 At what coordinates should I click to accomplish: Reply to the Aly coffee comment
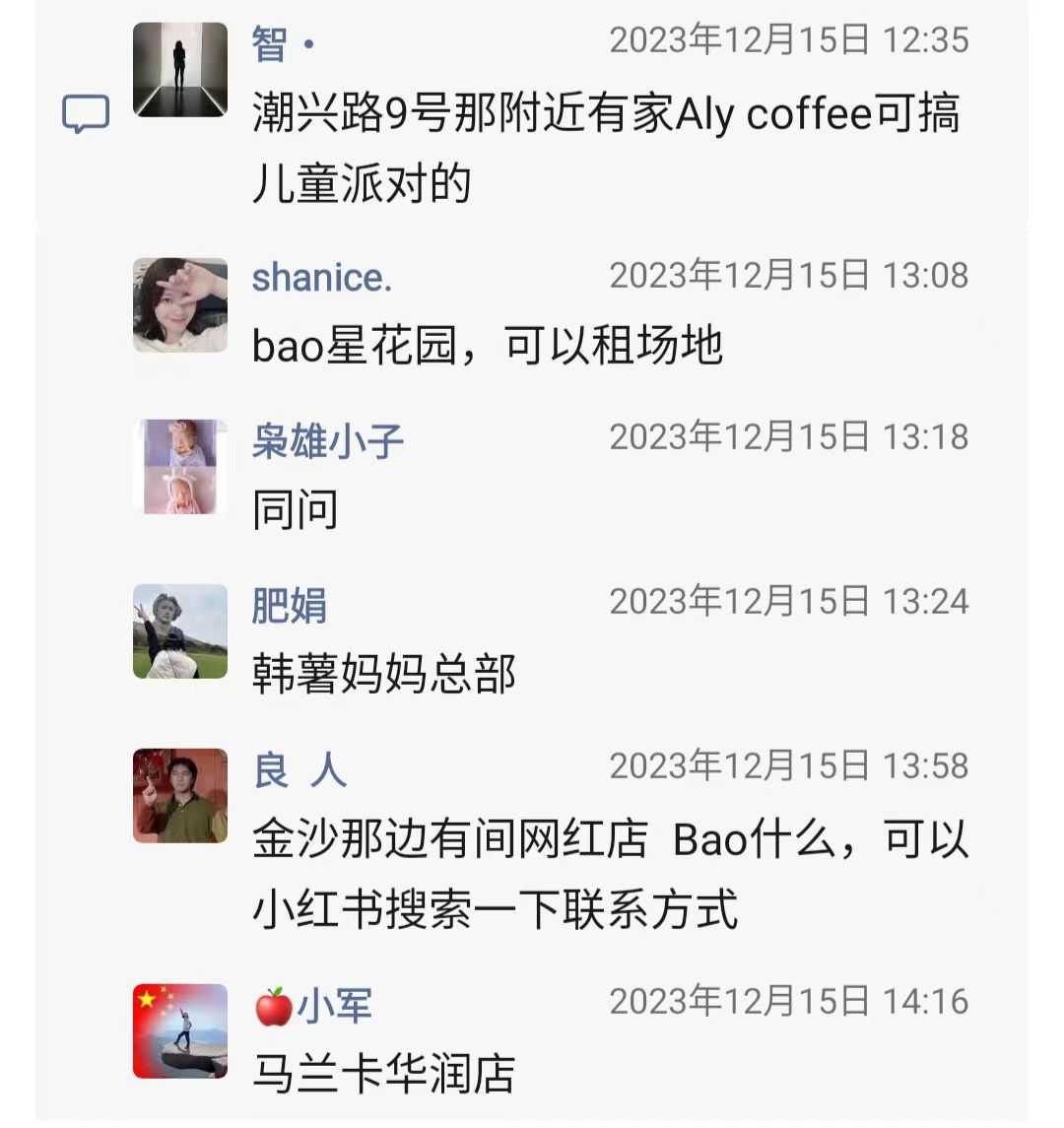(605, 150)
